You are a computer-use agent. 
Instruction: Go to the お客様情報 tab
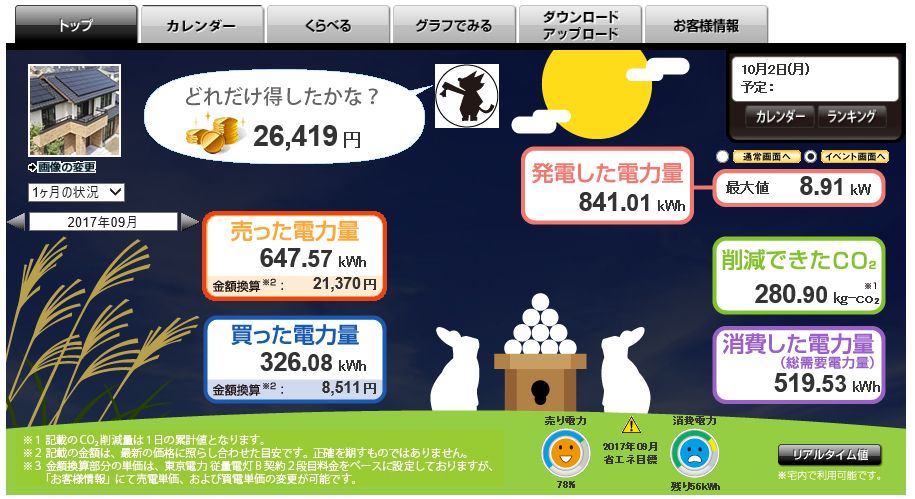pos(706,27)
